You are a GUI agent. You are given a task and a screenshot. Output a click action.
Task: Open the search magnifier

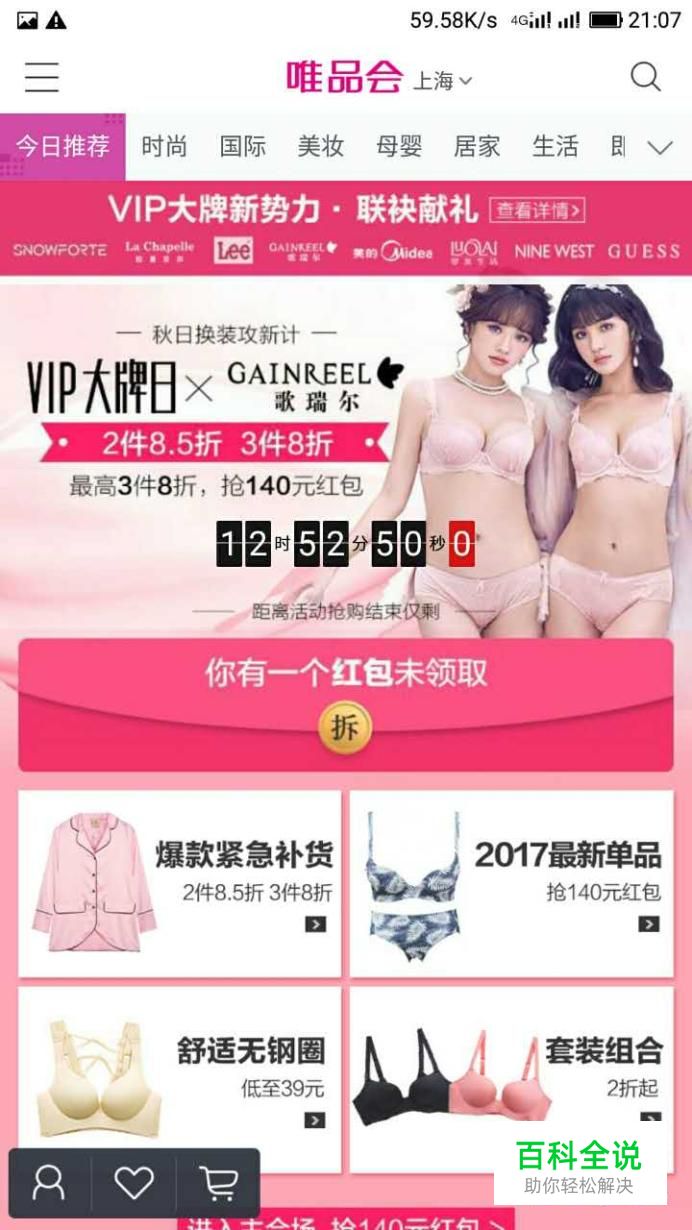[x=646, y=77]
